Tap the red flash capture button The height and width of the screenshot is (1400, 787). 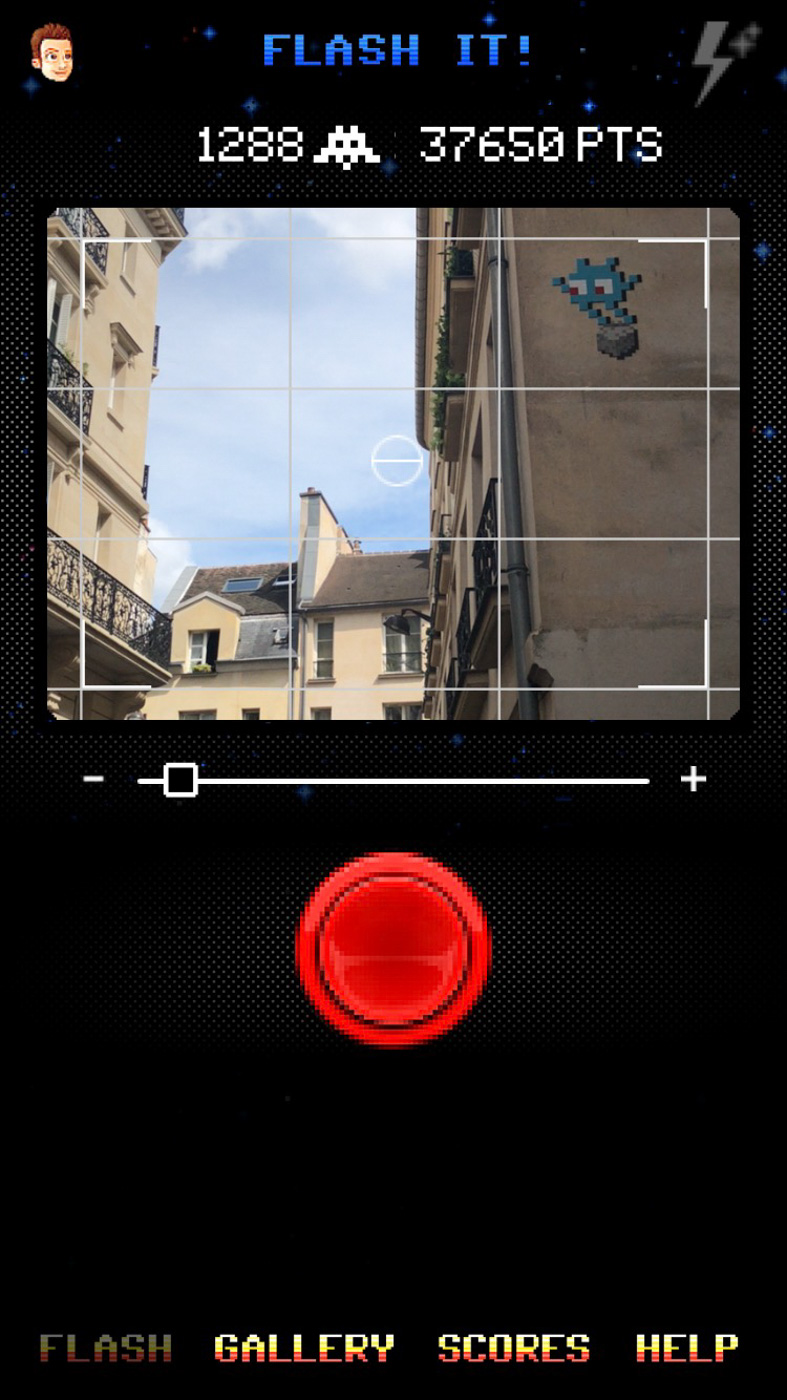click(393, 949)
